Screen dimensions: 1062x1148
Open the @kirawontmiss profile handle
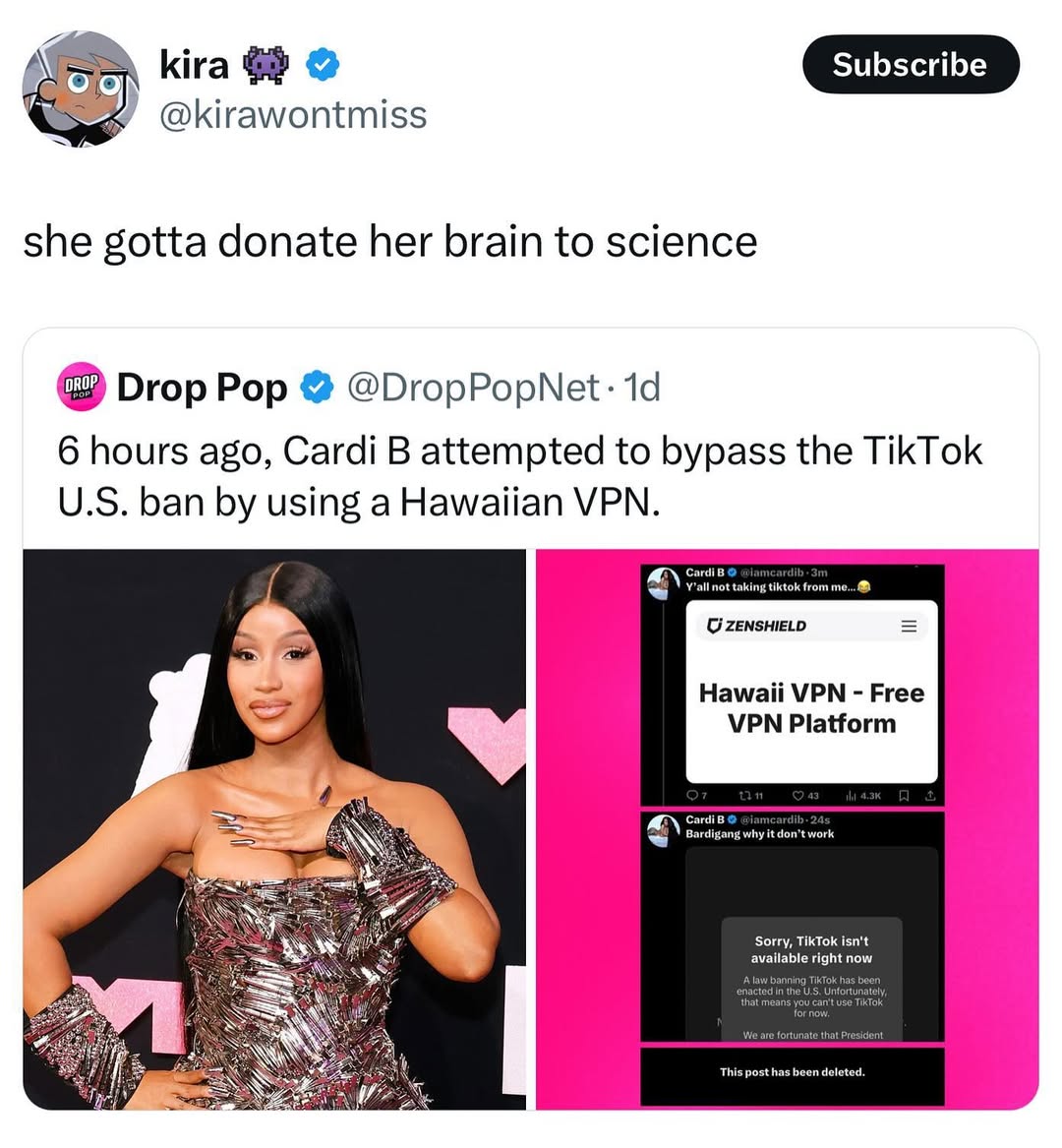click(293, 115)
